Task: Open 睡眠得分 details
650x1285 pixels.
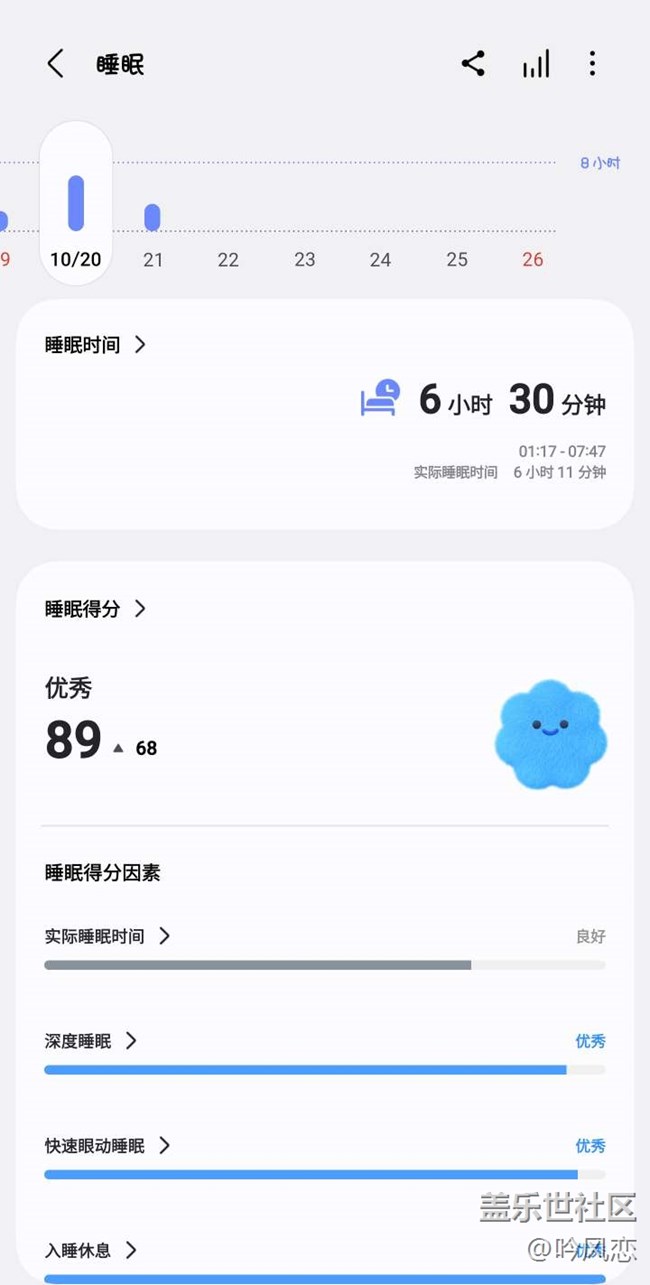Action: (x=96, y=609)
